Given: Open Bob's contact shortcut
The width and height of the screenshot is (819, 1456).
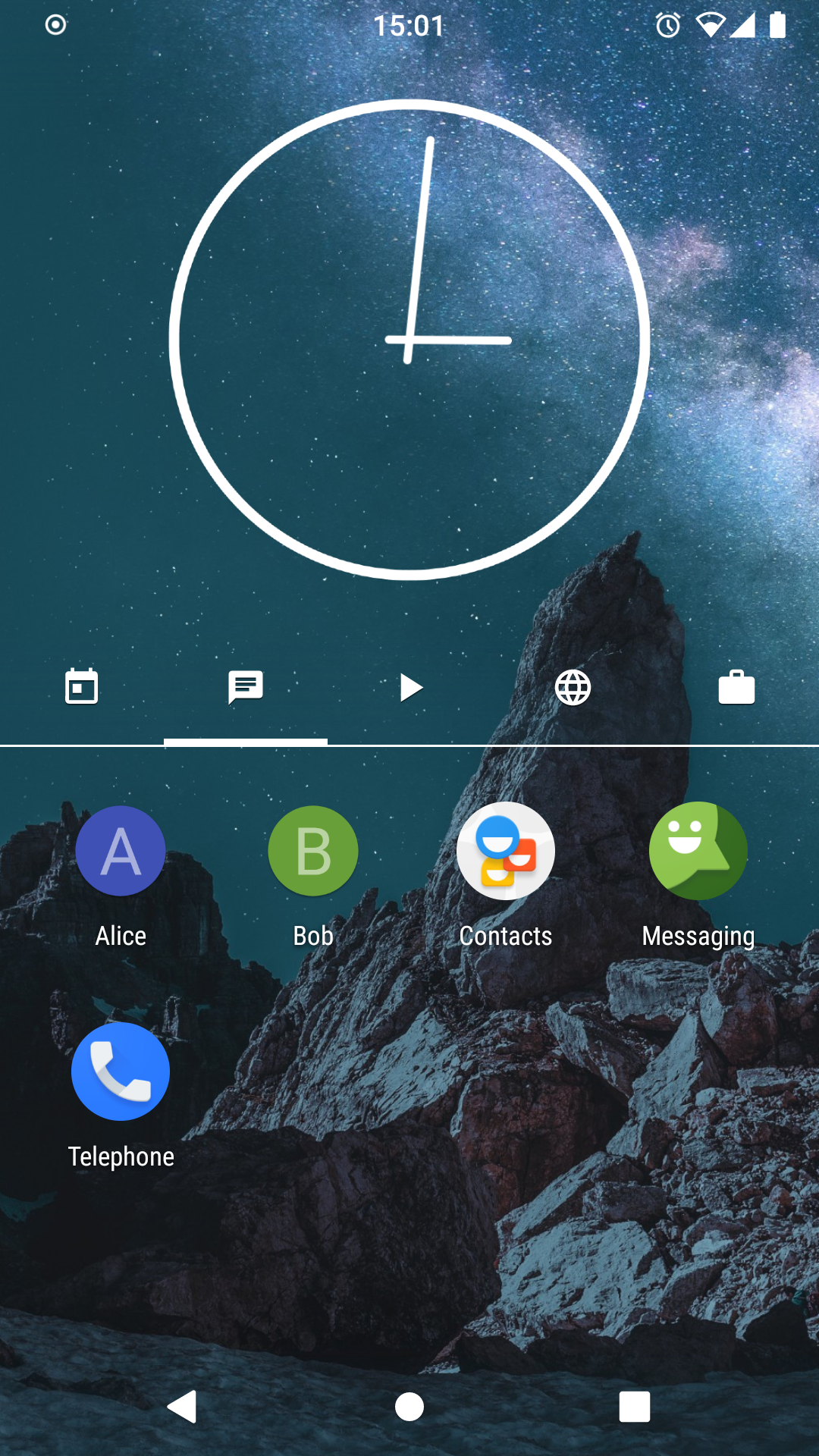Looking at the screenshot, I should click(x=313, y=851).
